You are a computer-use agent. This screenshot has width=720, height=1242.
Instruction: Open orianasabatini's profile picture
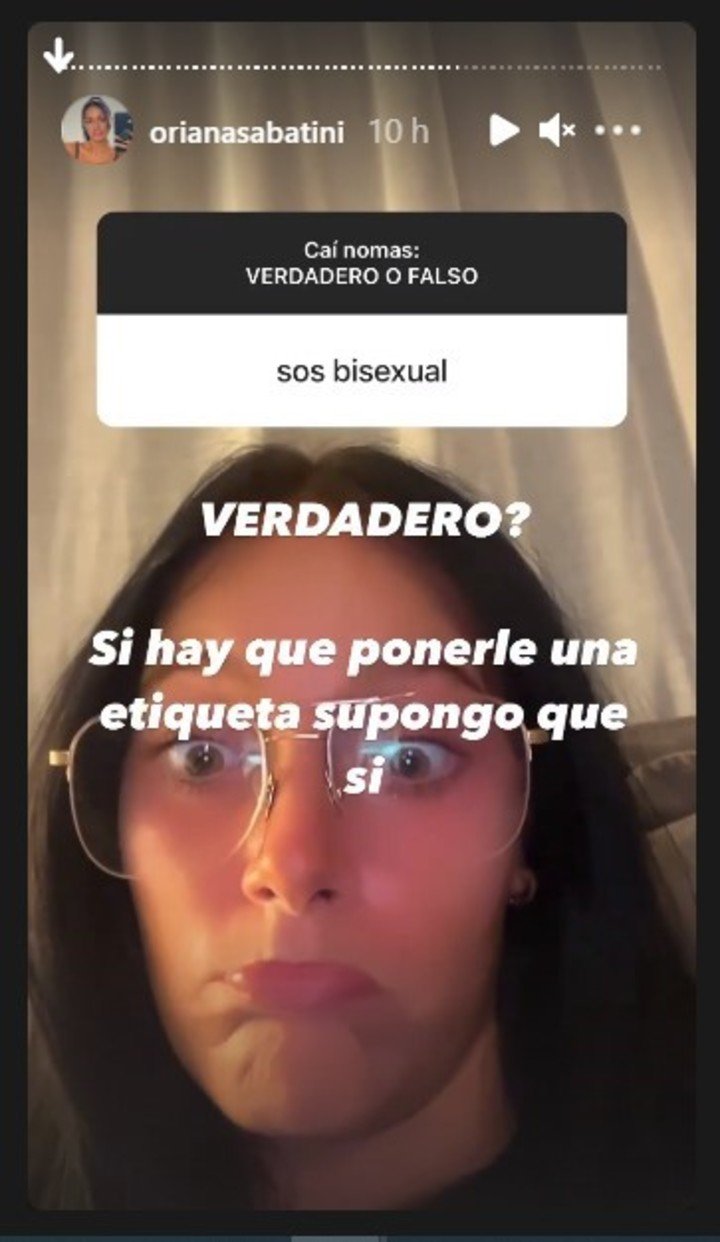point(96,130)
